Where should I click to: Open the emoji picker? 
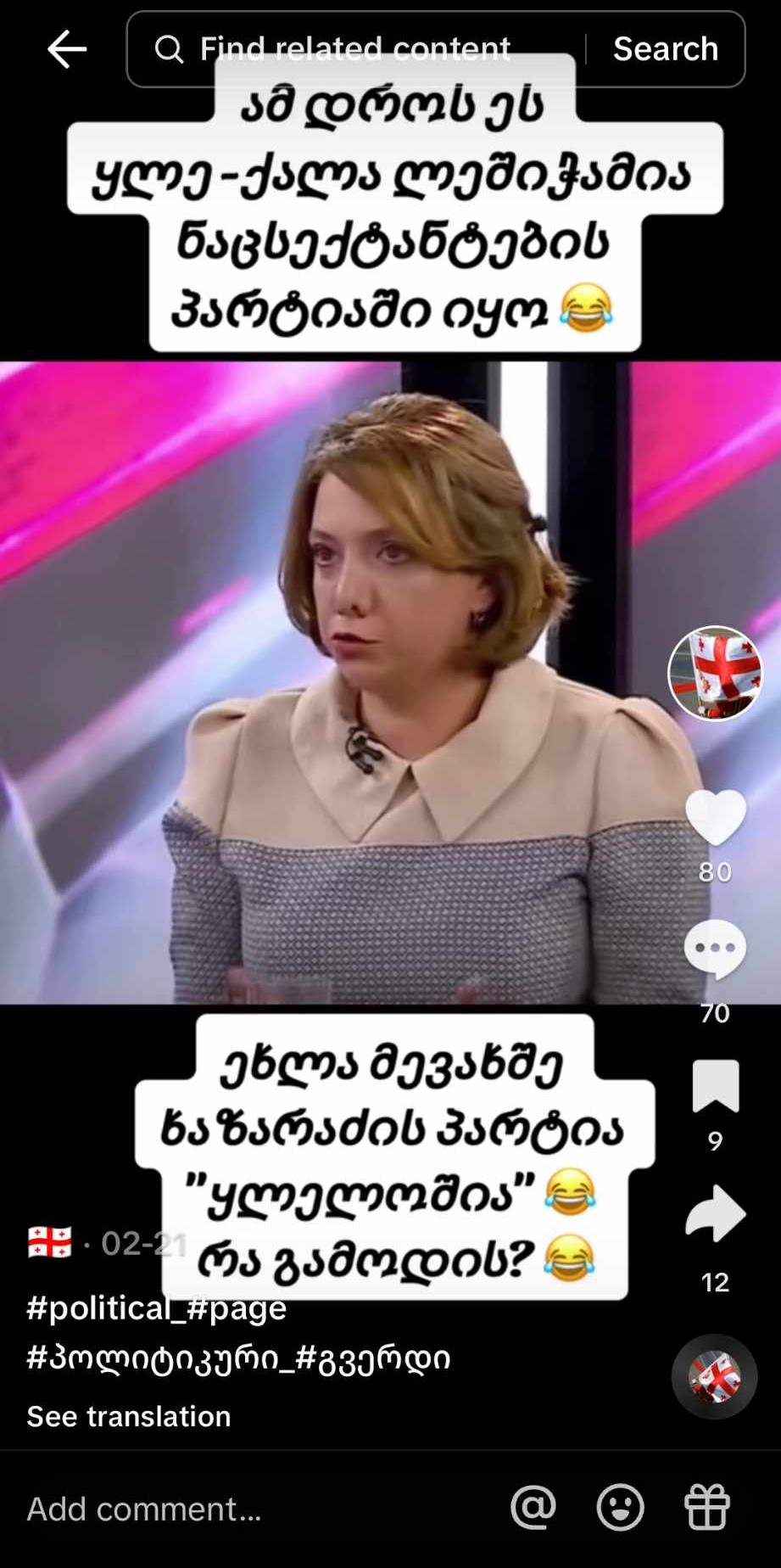pyautogui.click(x=620, y=1508)
